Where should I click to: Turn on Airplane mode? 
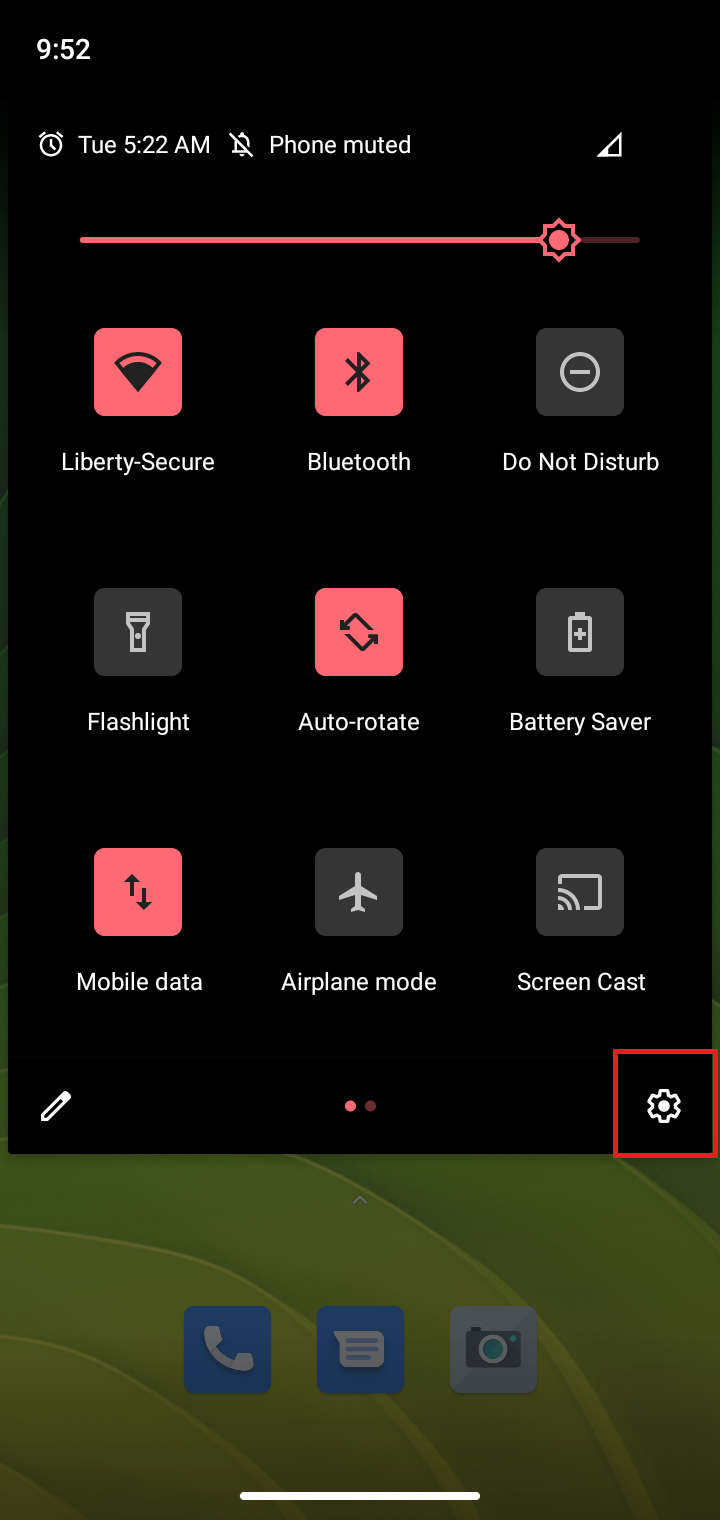(359, 892)
